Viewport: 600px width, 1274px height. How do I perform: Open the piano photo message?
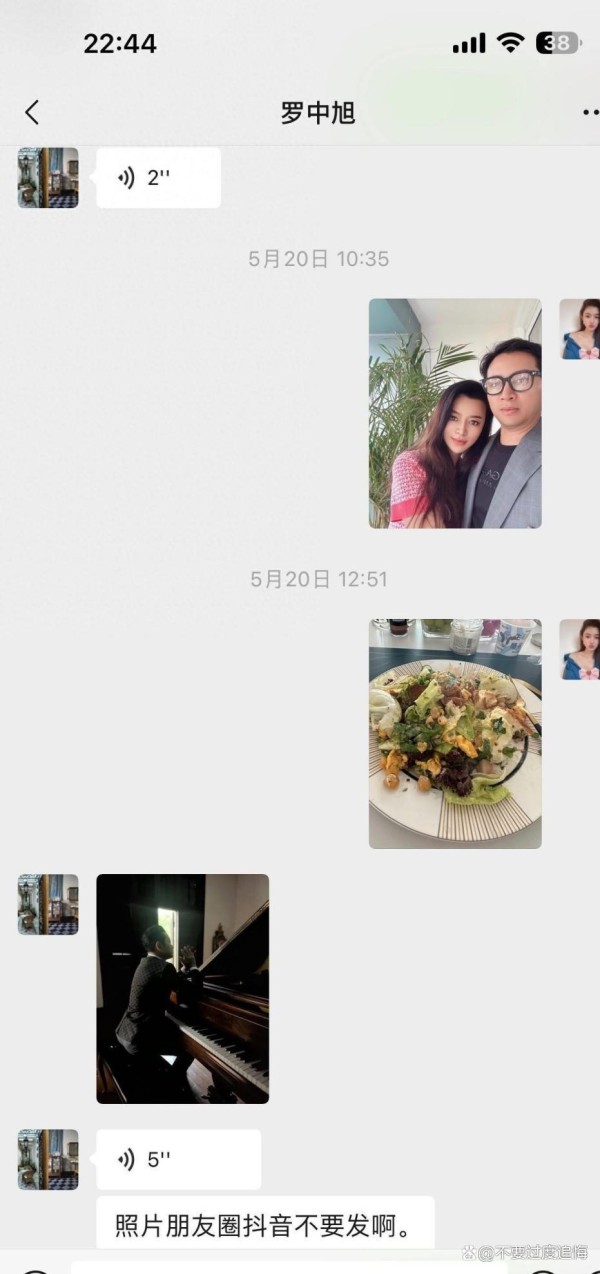[182, 988]
